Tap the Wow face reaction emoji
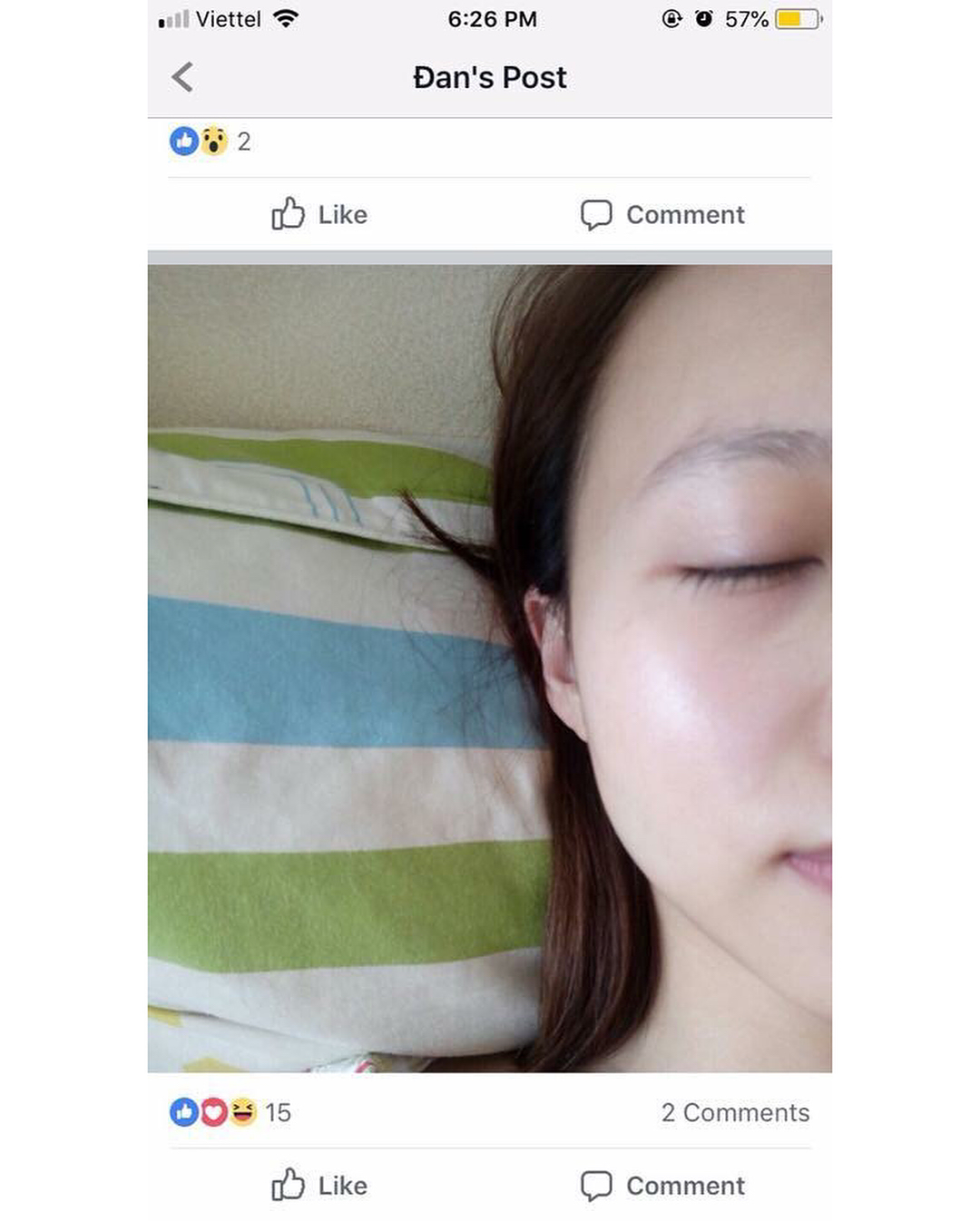 [211, 142]
